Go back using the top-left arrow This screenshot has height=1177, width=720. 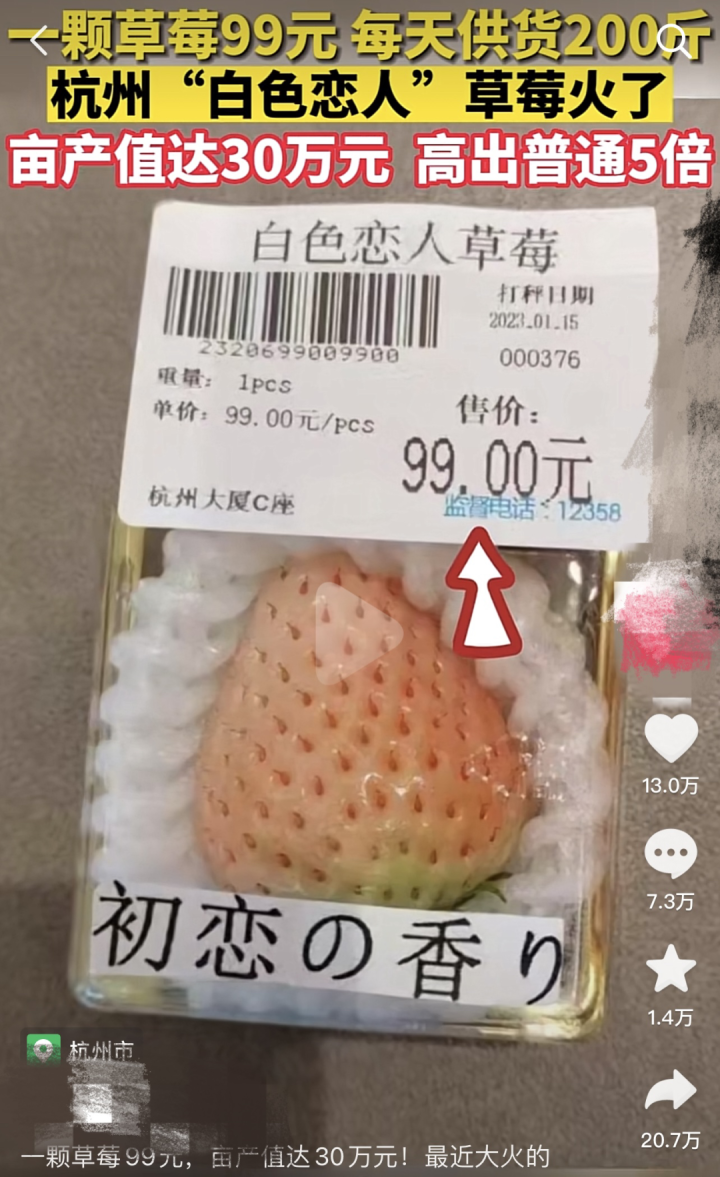40,42
